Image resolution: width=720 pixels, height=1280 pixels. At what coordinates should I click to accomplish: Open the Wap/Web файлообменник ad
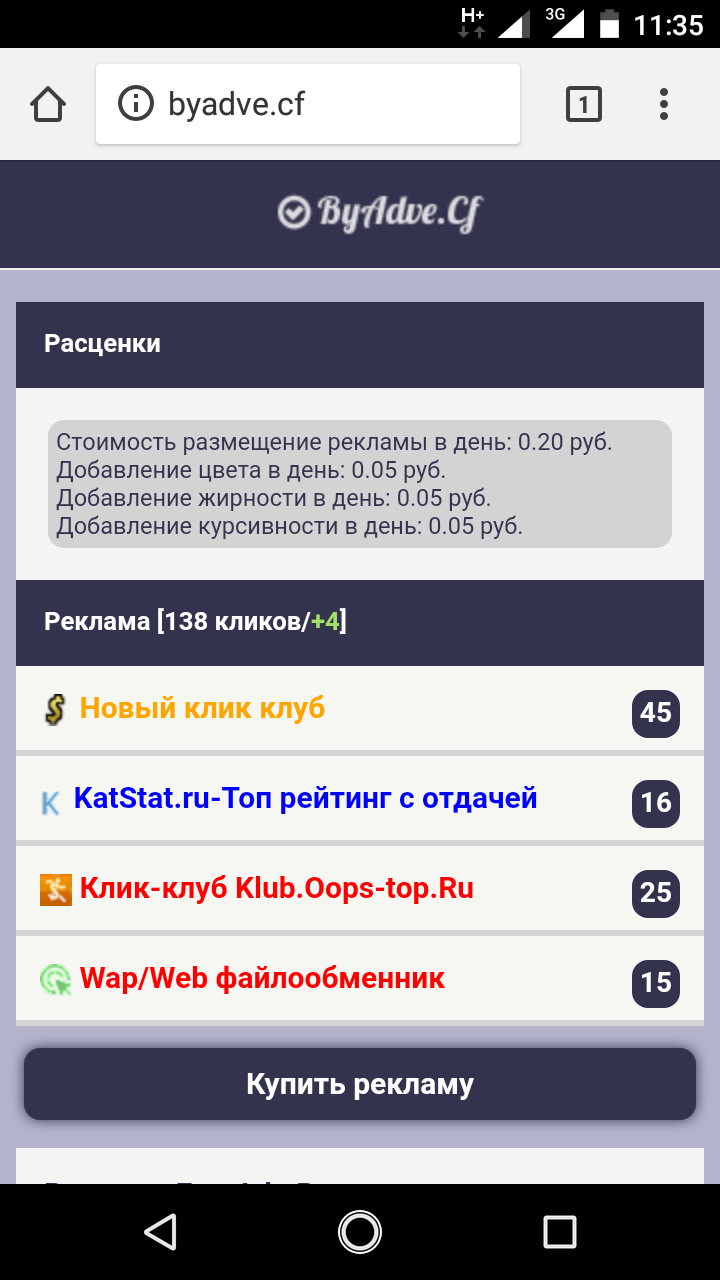pos(262,978)
